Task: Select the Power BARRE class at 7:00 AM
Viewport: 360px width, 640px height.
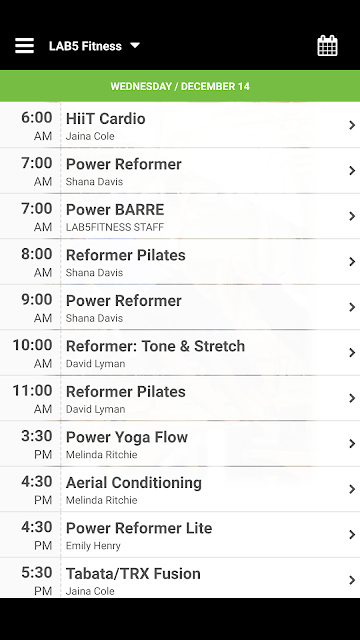Action: click(x=180, y=216)
